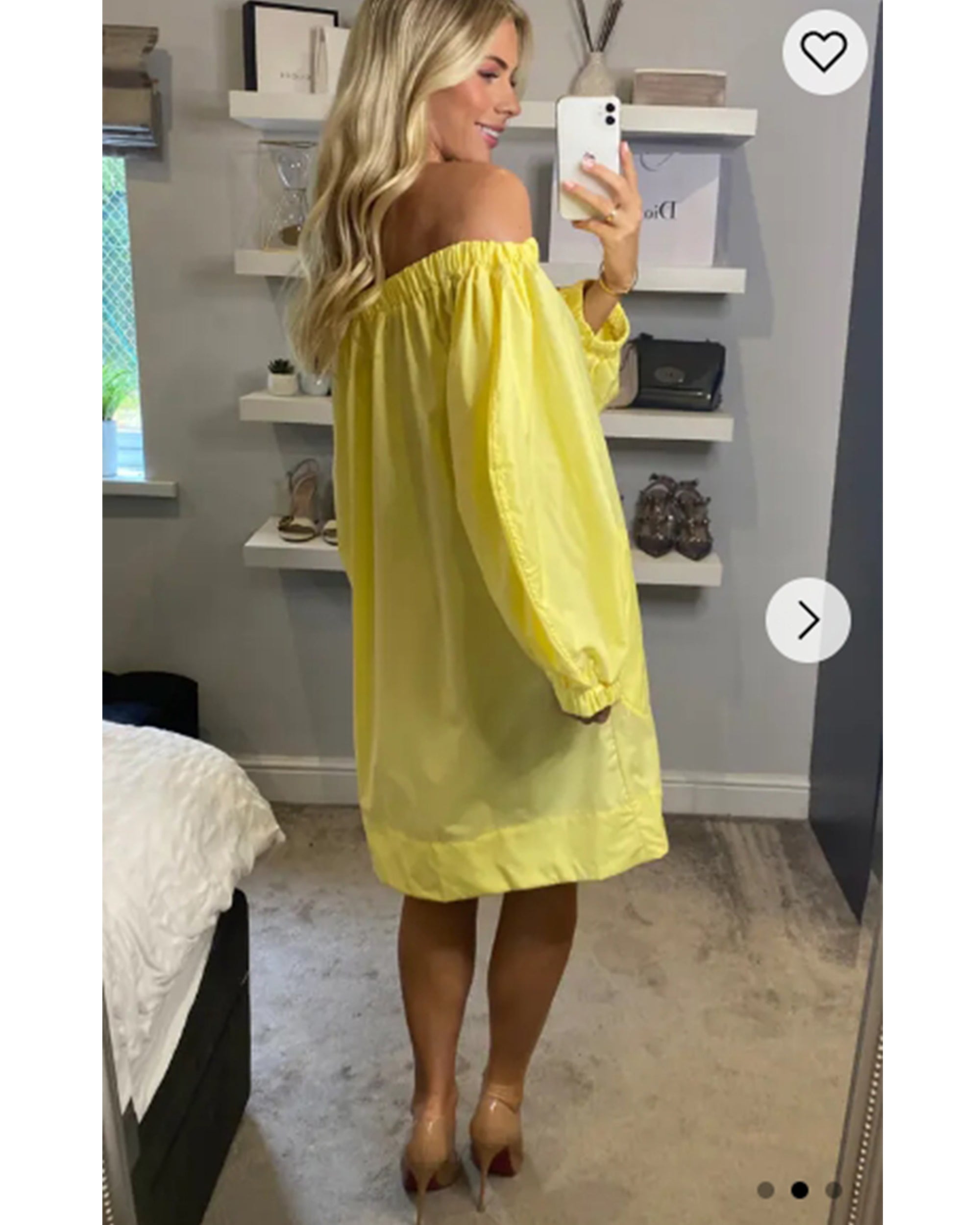Jump to the first carousel dot
The height and width of the screenshot is (1225, 980).
(766, 1190)
